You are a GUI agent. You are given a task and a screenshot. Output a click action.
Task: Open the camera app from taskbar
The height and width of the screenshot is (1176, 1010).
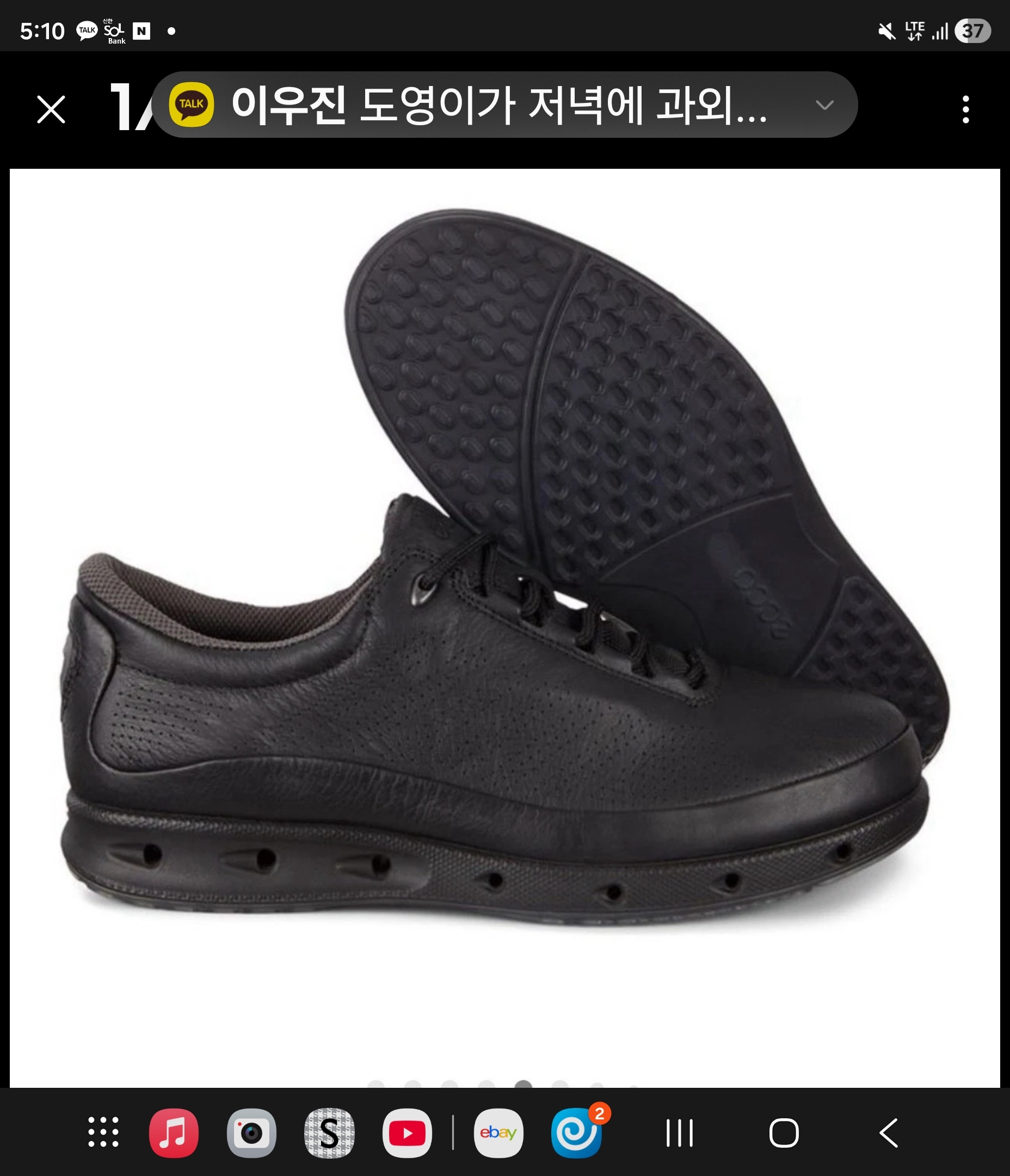(251, 1133)
